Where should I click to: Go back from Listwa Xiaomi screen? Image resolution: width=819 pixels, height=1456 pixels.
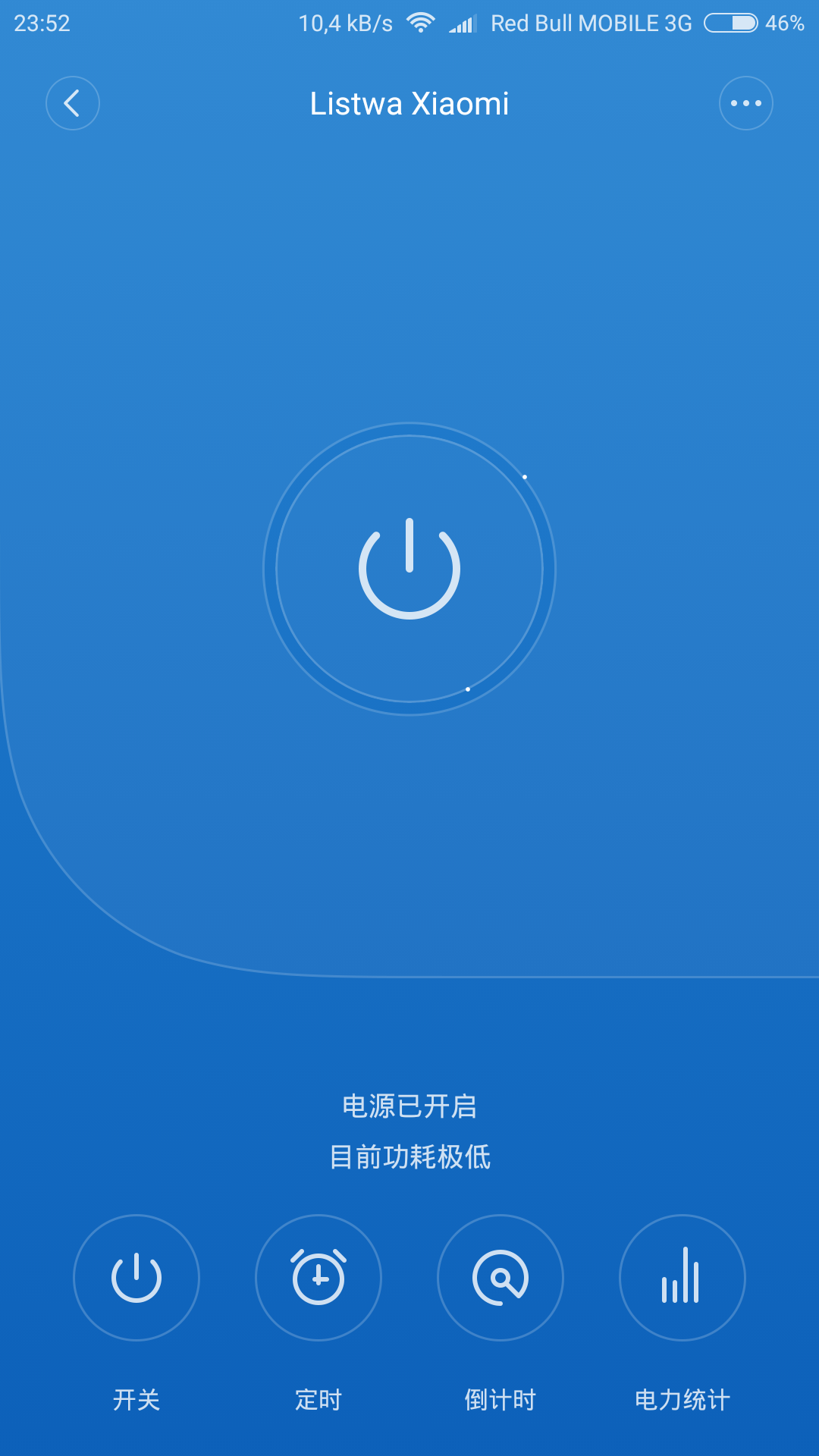[x=73, y=103]
